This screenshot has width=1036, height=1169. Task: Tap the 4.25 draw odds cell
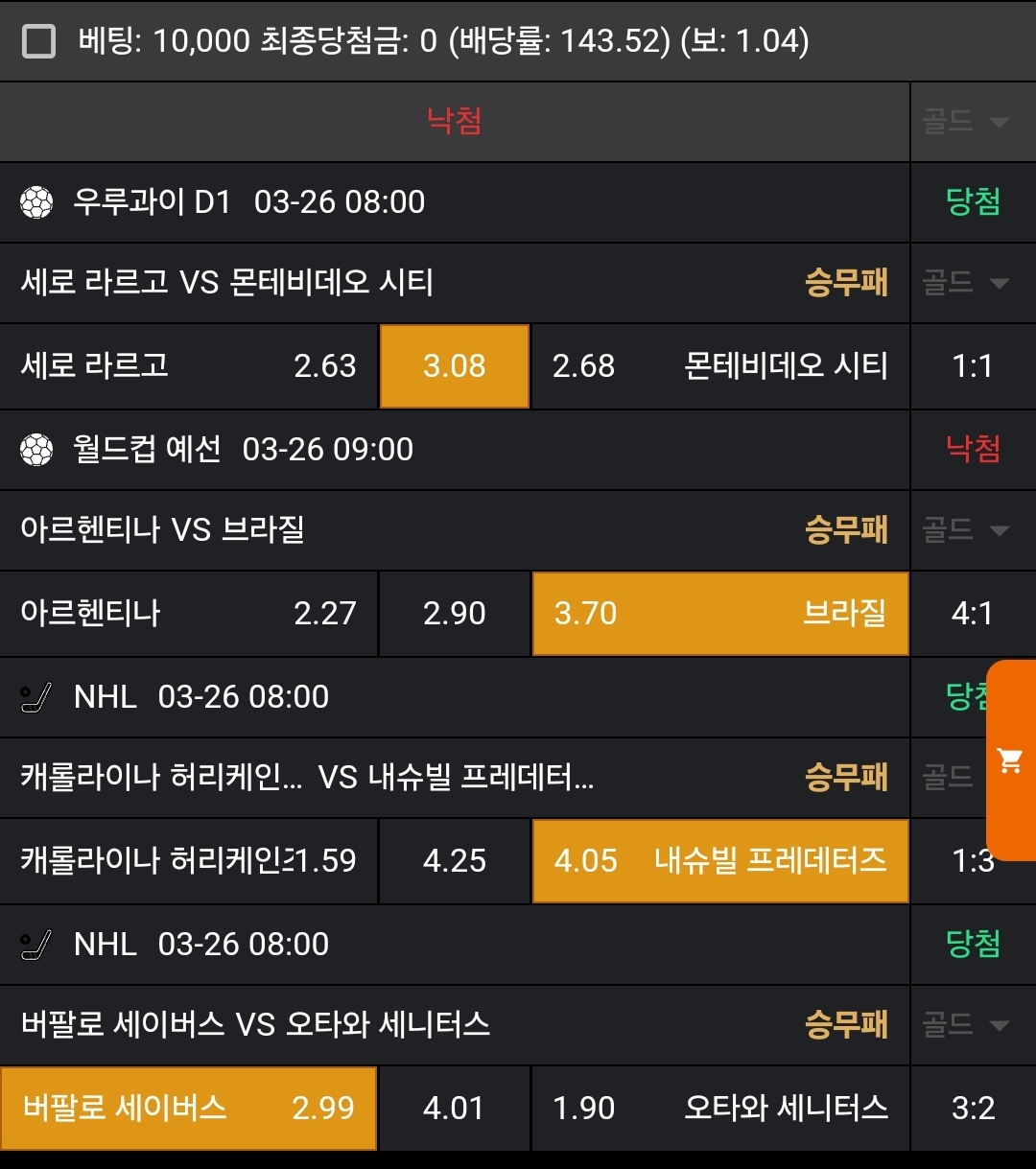(455, 861)
